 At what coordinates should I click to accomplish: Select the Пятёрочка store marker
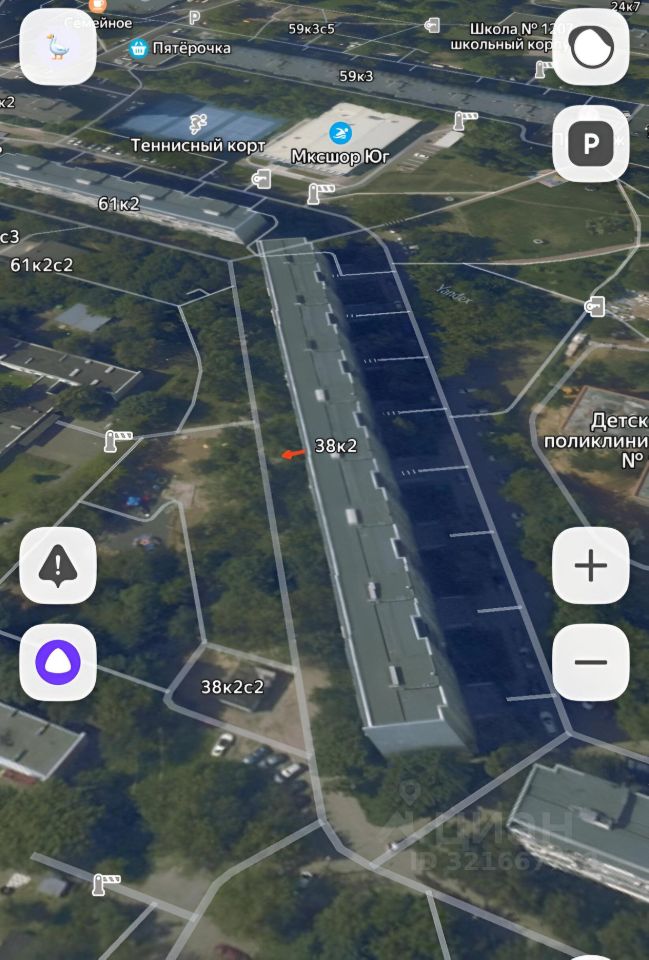tap(138, 48)
